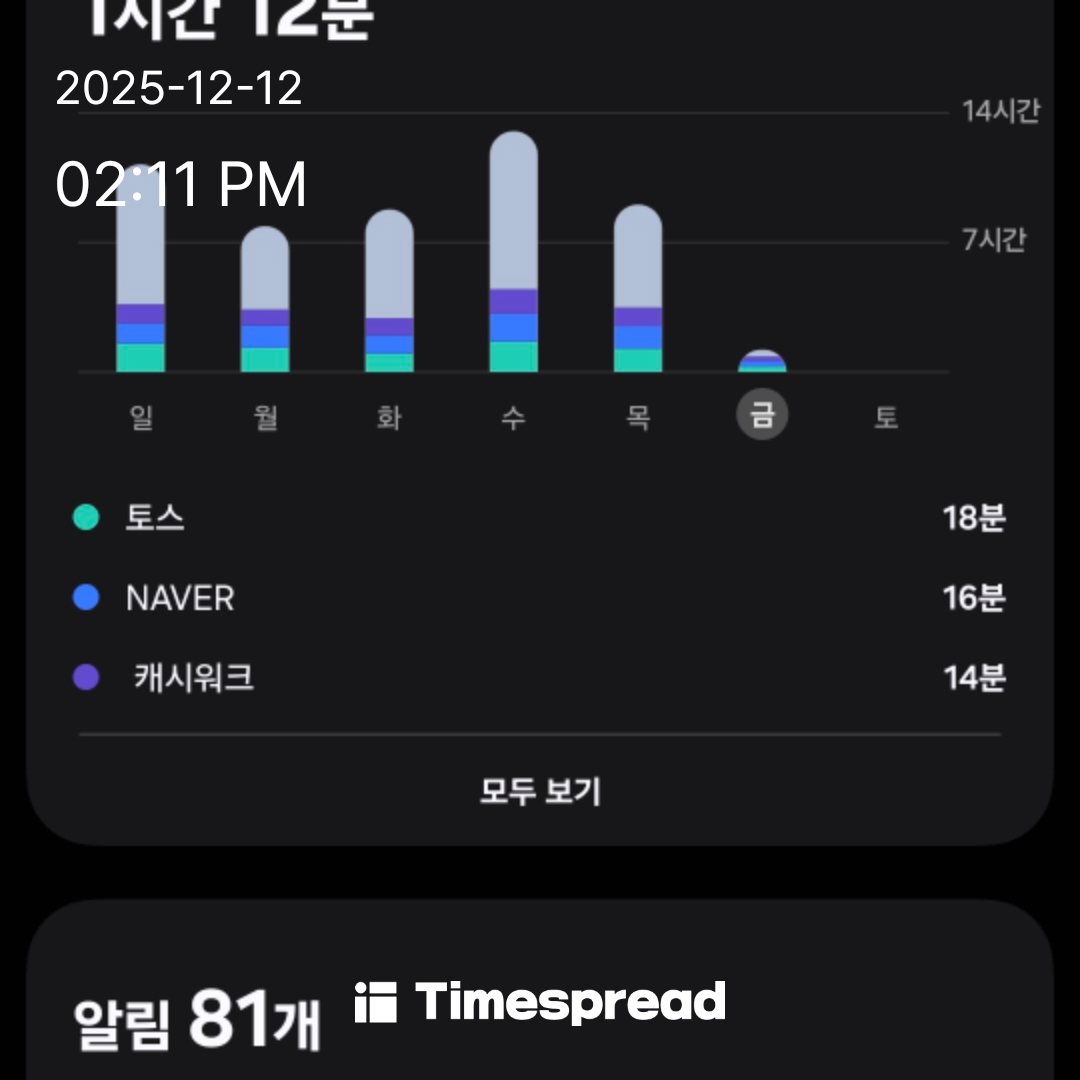
Task: Open the 알림 81개 notifications card
Action: [x=197, y=1020]
